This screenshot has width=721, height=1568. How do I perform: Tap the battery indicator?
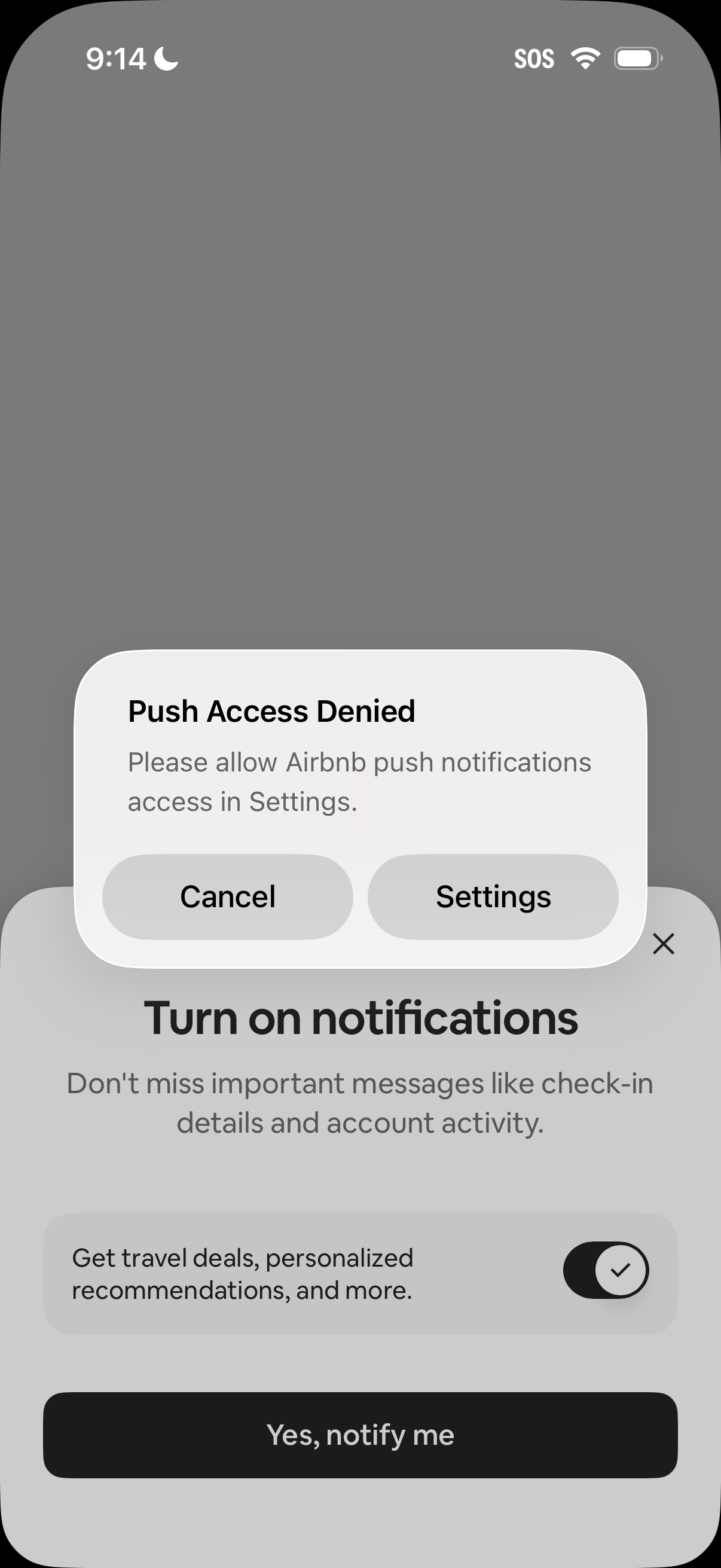[x=636, y=58]
